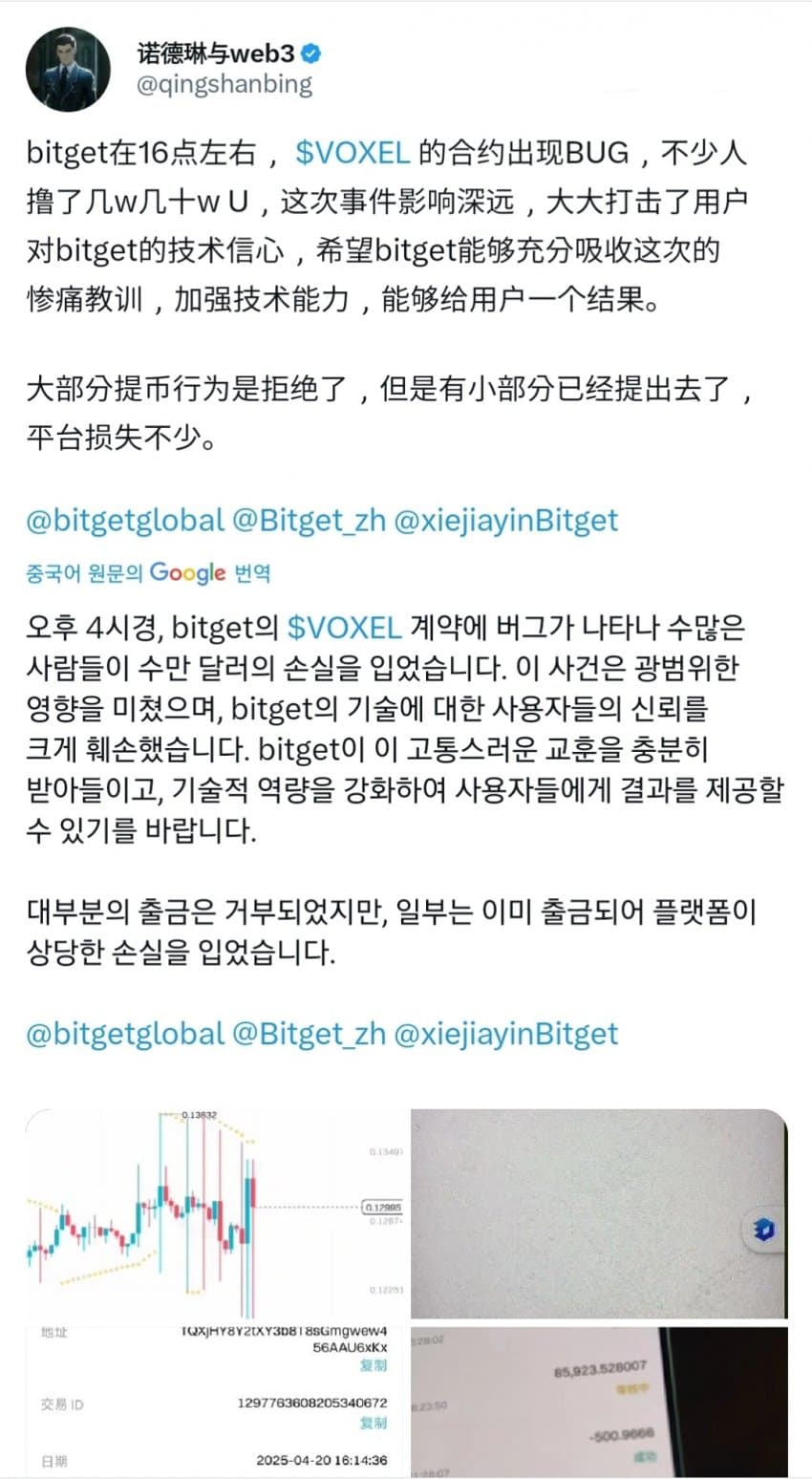812x1479 pixels.
Task: Click the blue app logo in the top-right photo
Action: 765,1232
